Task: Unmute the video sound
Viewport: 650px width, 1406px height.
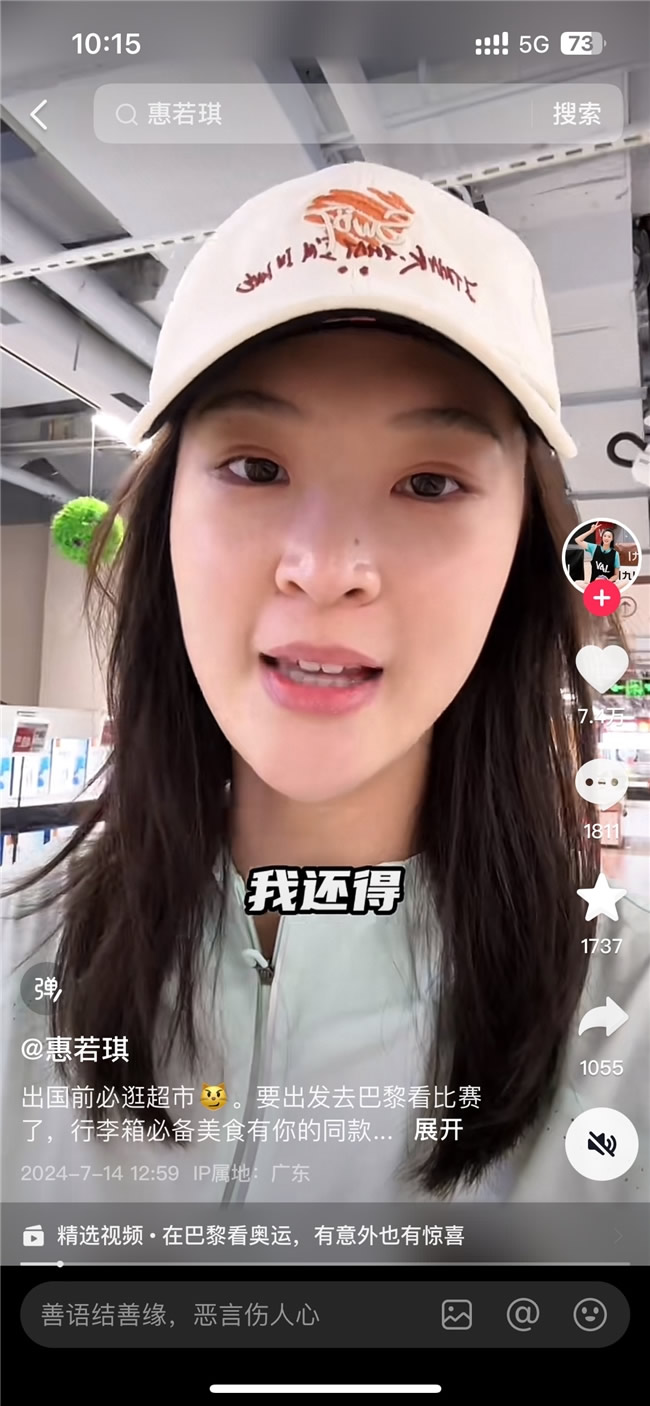Action: [x=601, y=1144]
